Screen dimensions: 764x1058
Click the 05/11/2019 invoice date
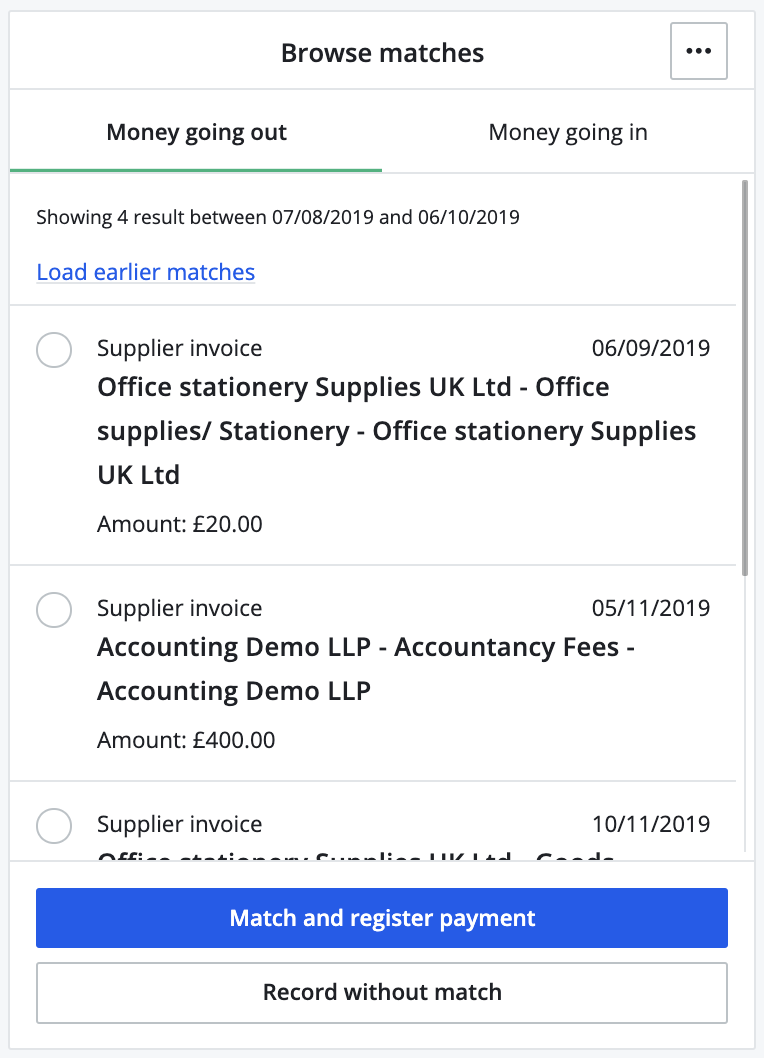point(649,608)
